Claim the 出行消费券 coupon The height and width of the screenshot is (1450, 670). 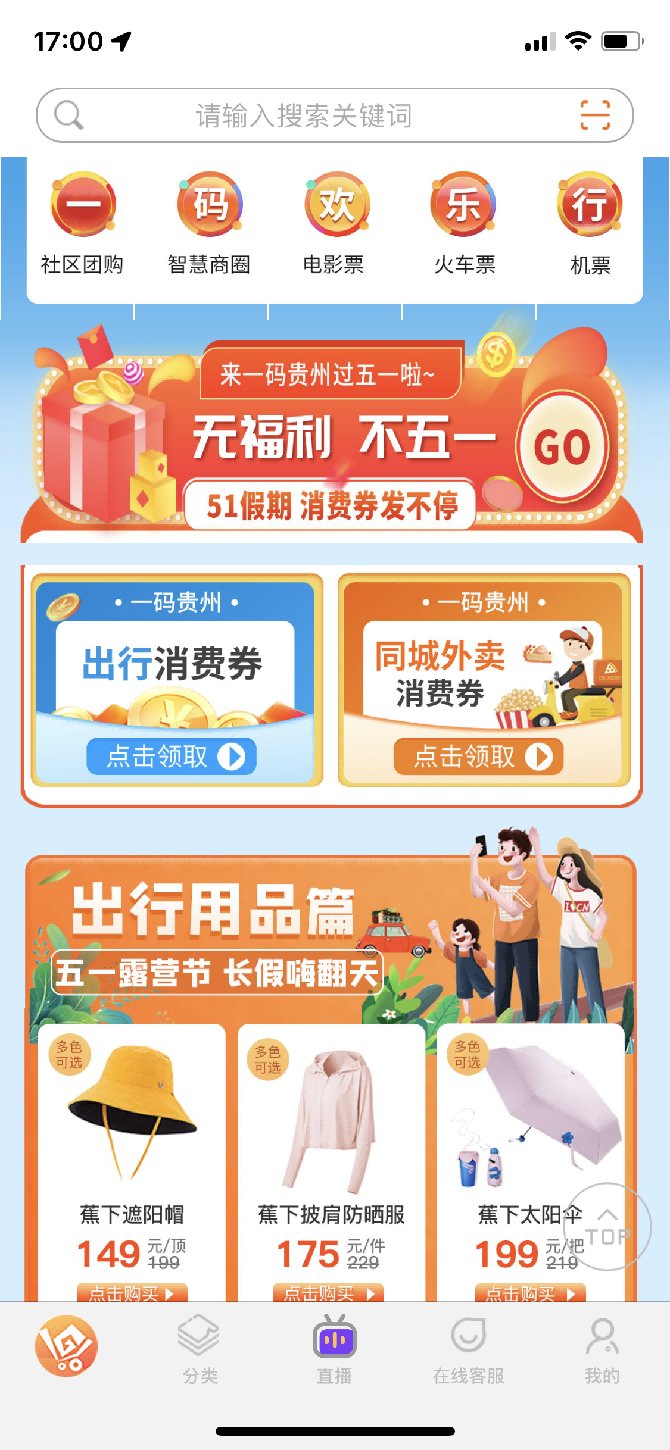(171, 756)
